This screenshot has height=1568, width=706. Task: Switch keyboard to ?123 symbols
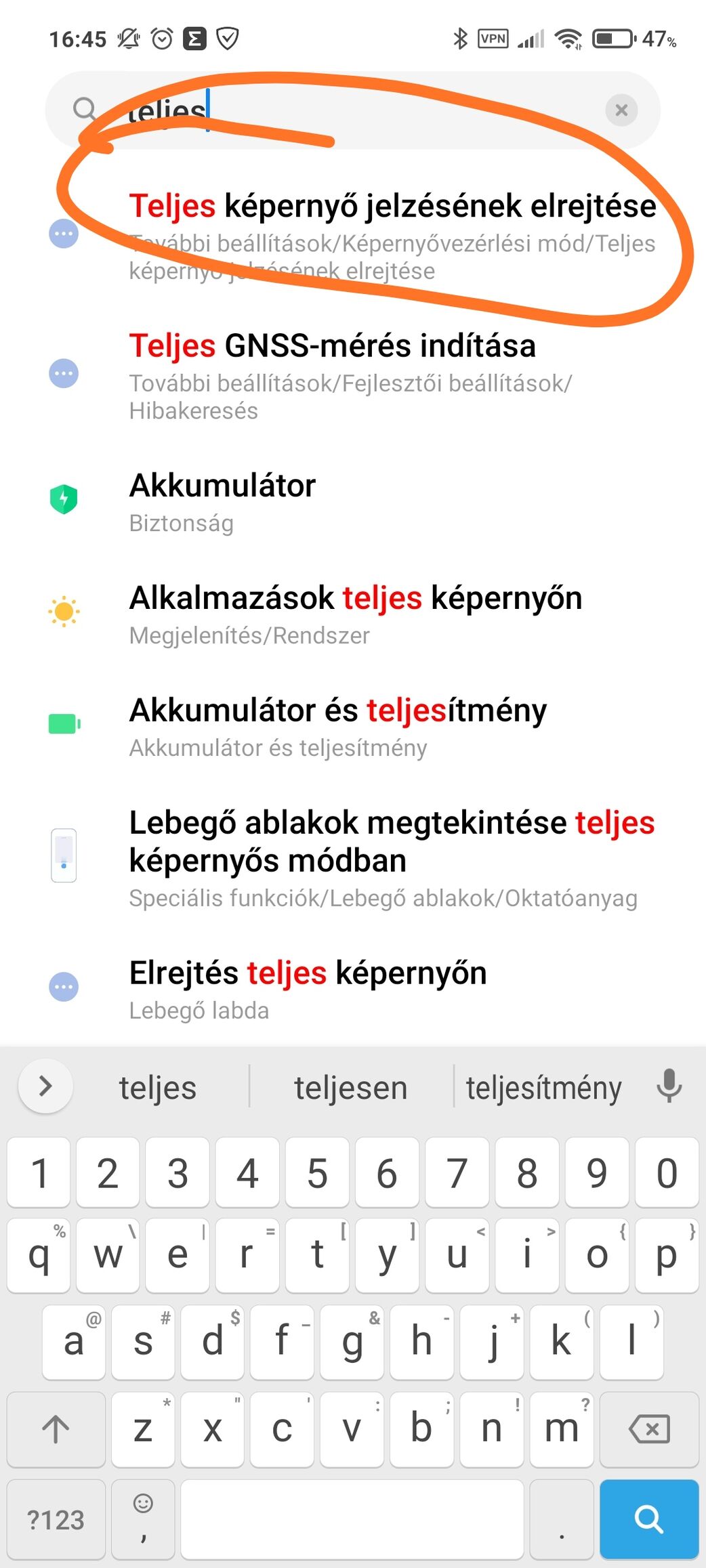pos(56,1519)
